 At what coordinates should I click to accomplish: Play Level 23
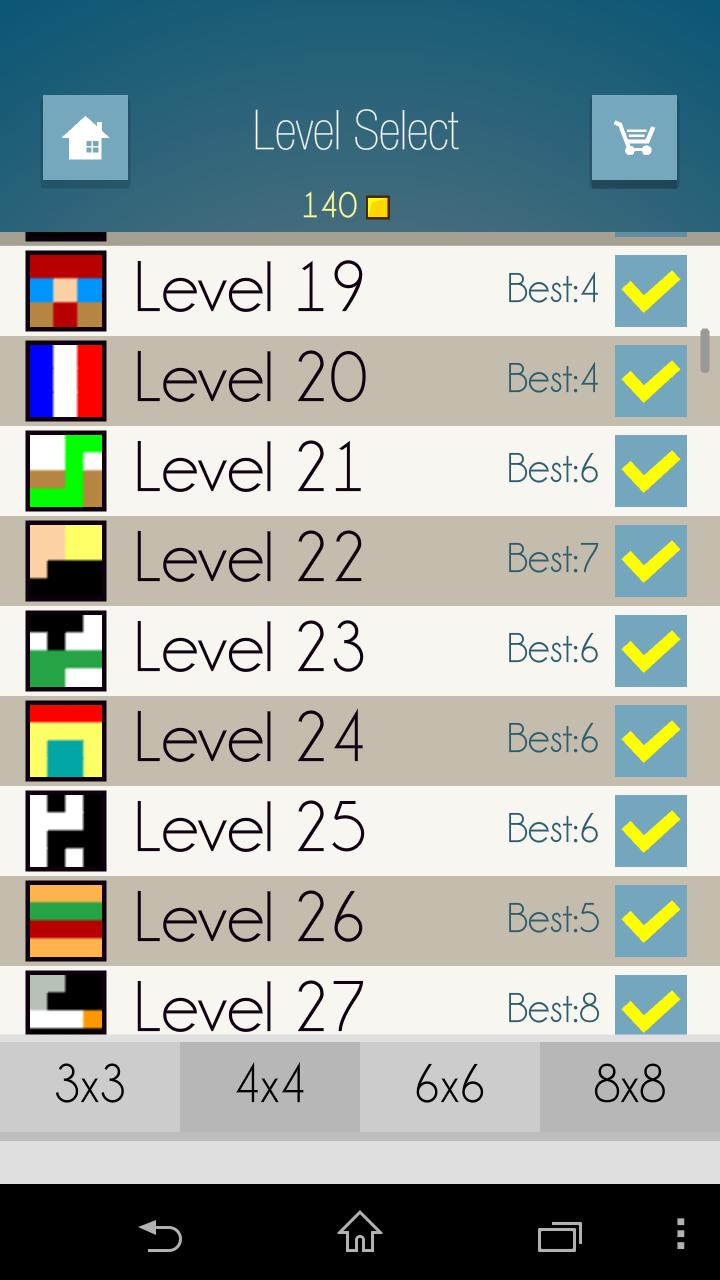click(x=300, y=650)
